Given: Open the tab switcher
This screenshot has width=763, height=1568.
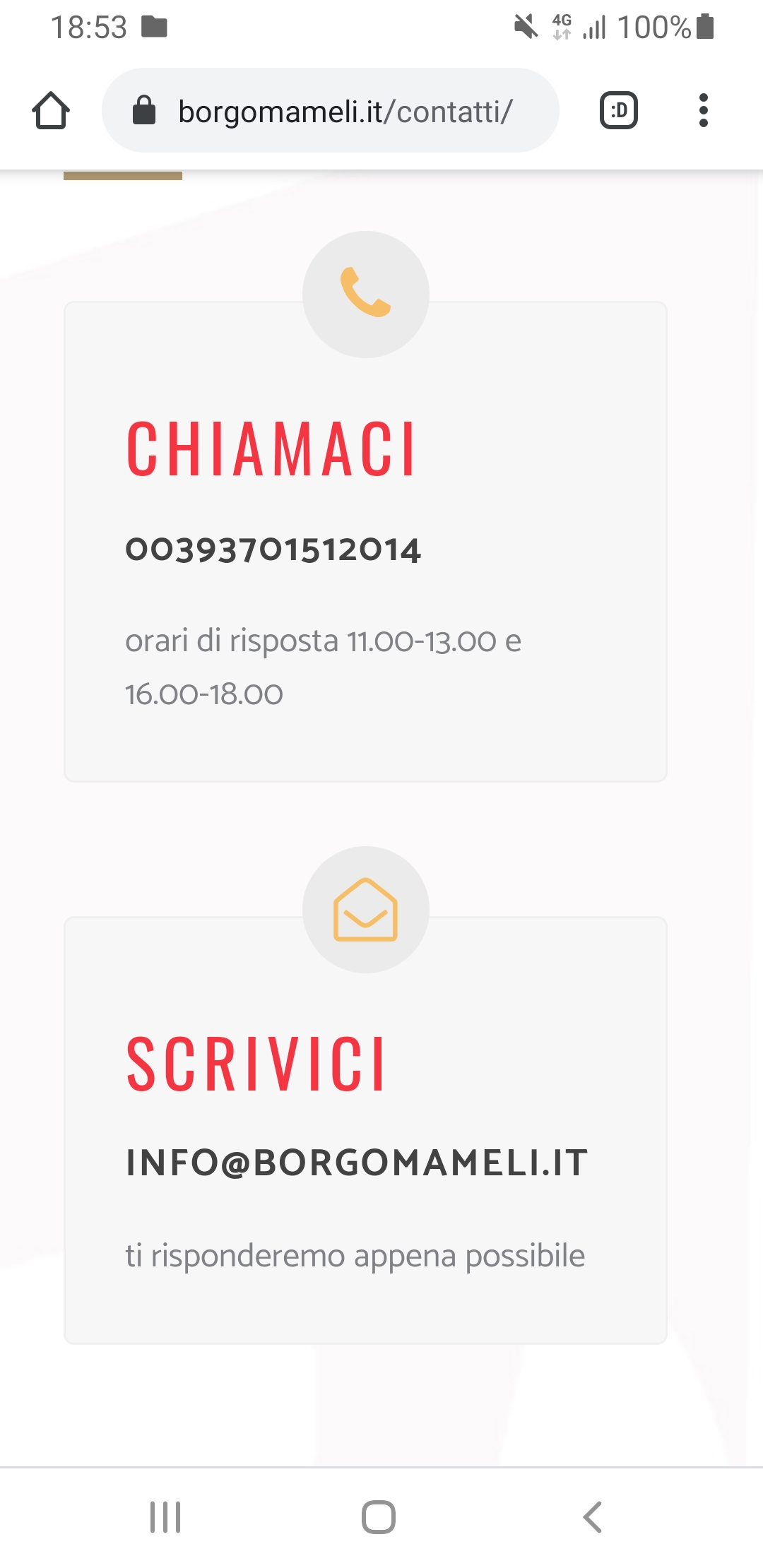Looking at the screenshot, I should pos(619,110).
